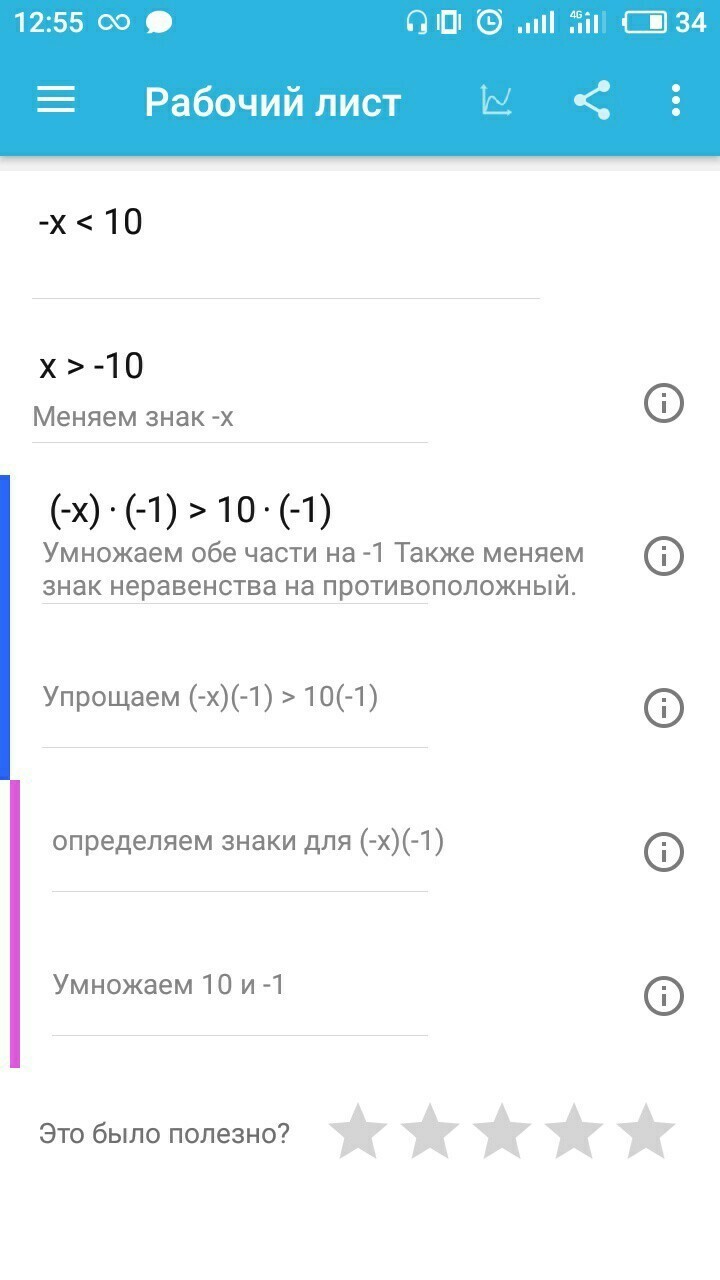Viewport: 720px width, 1280px height.
Task: Show info for Меняем знак -x step
Action: pos(663,403)
